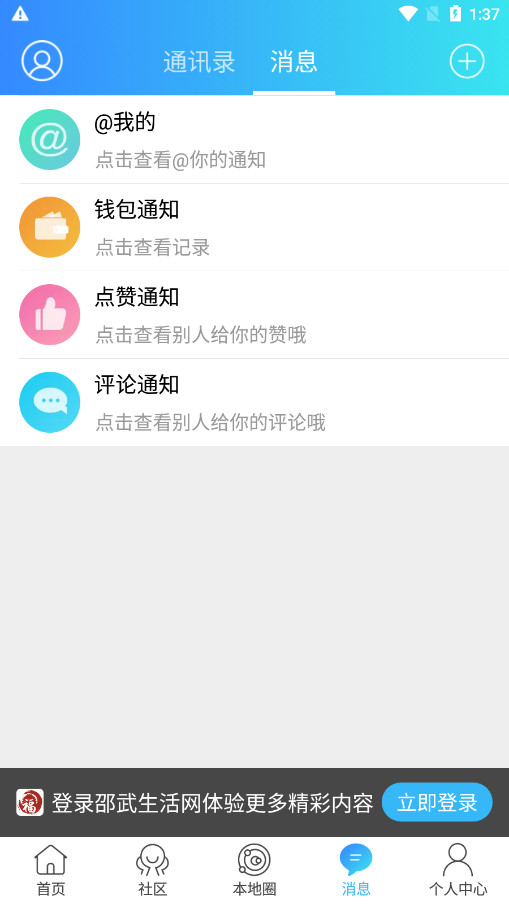This screenshot has width=509, height=904.
Task: Tap the plus icon in header
Action: (467, 61)
